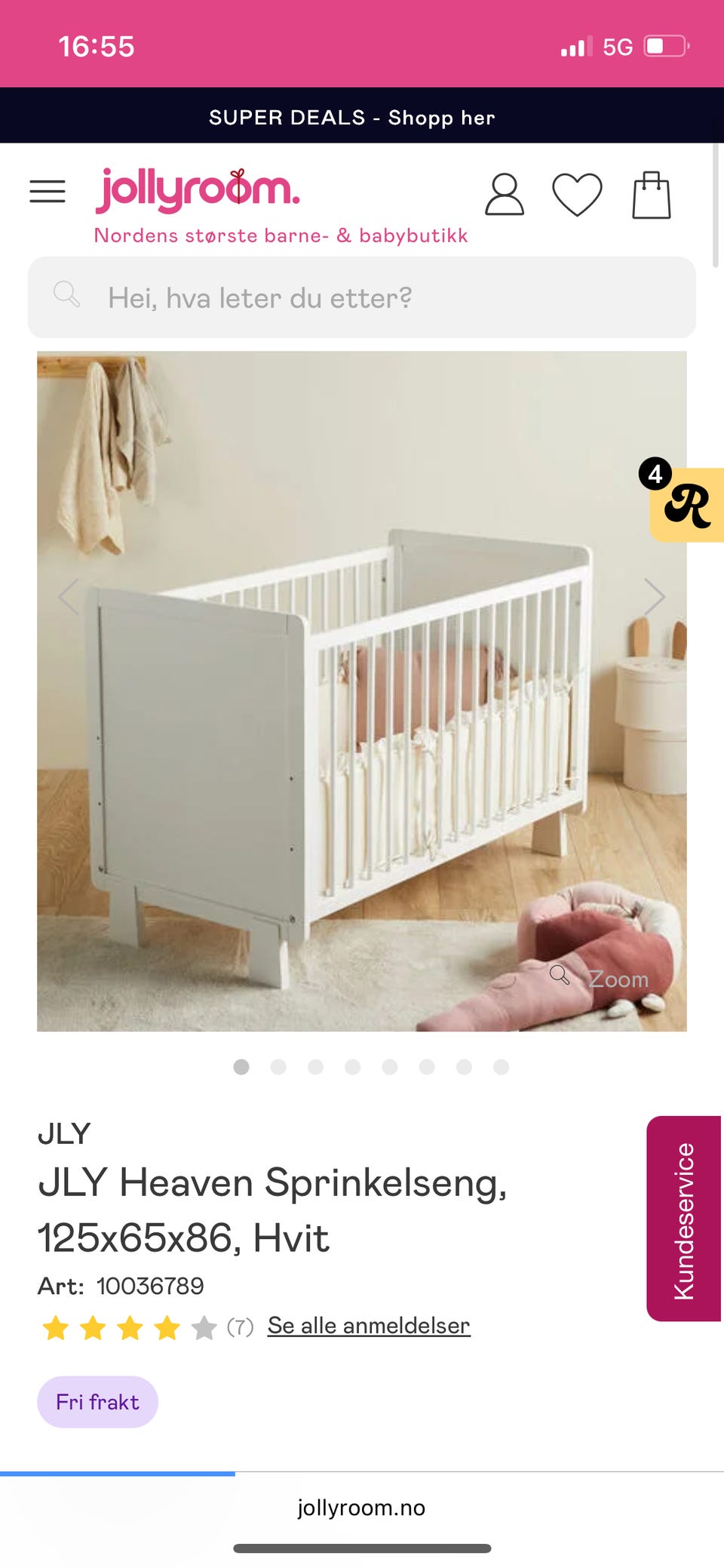Open the user account icon
The image size is (724, 1568).
coord(504,195)
